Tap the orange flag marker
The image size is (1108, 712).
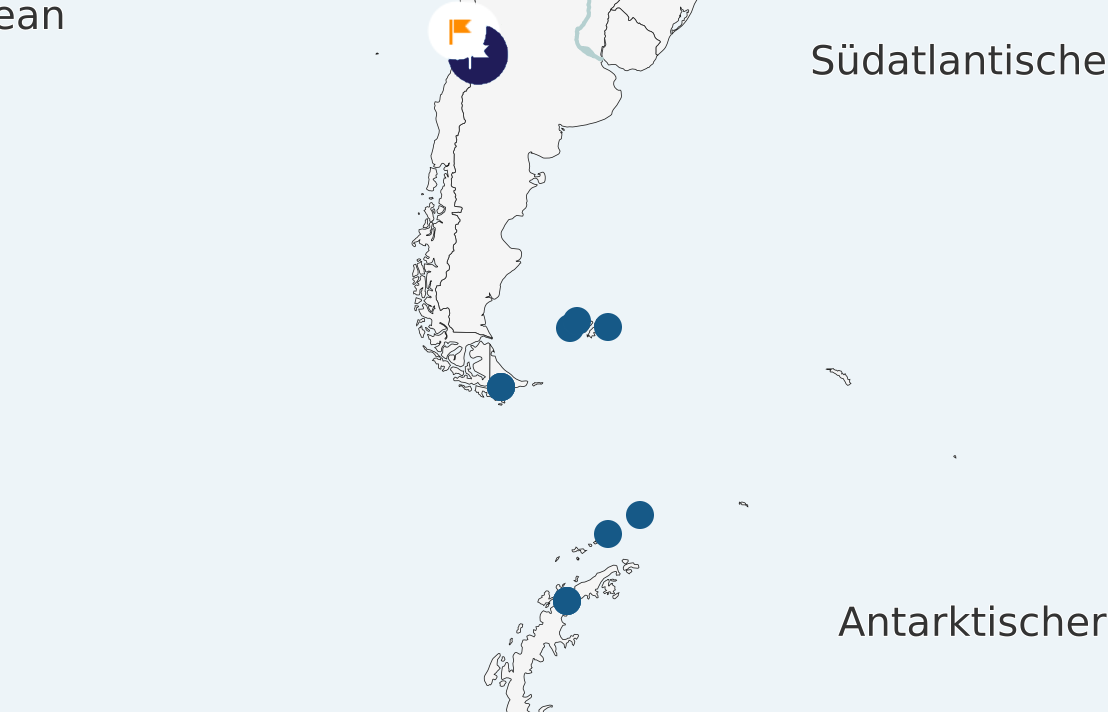click(461, 30)
